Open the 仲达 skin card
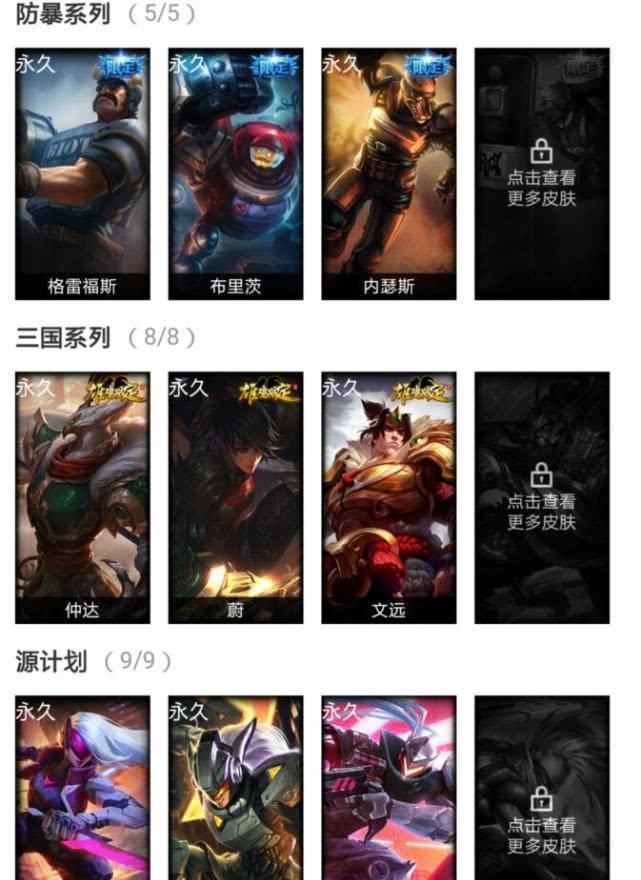Screen dimensions: 641x880 pyautogui.click(x=82, y=498)
